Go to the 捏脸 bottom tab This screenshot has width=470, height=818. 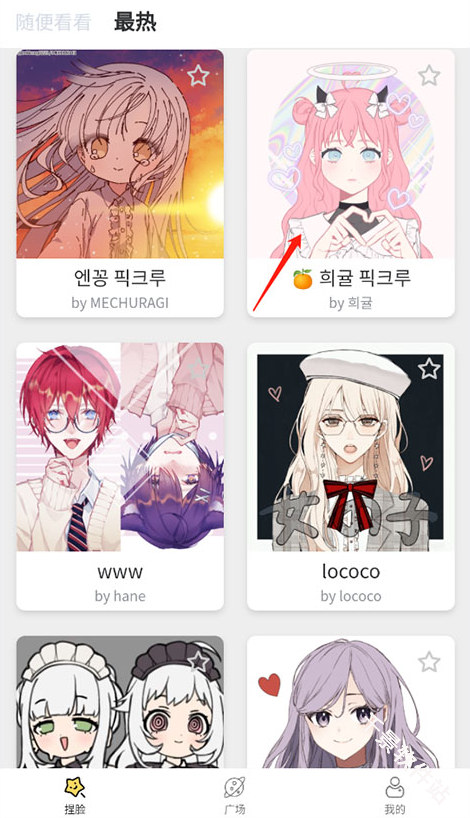pyautogui.click(x=75, y=795)
